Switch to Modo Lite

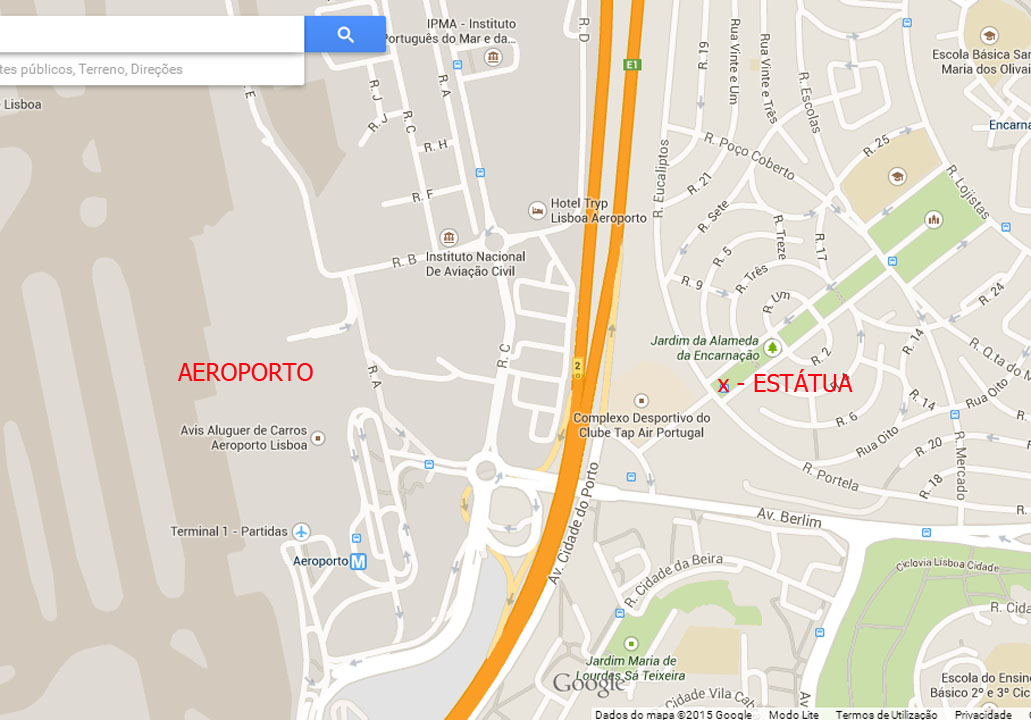click(x=793, y=714)
